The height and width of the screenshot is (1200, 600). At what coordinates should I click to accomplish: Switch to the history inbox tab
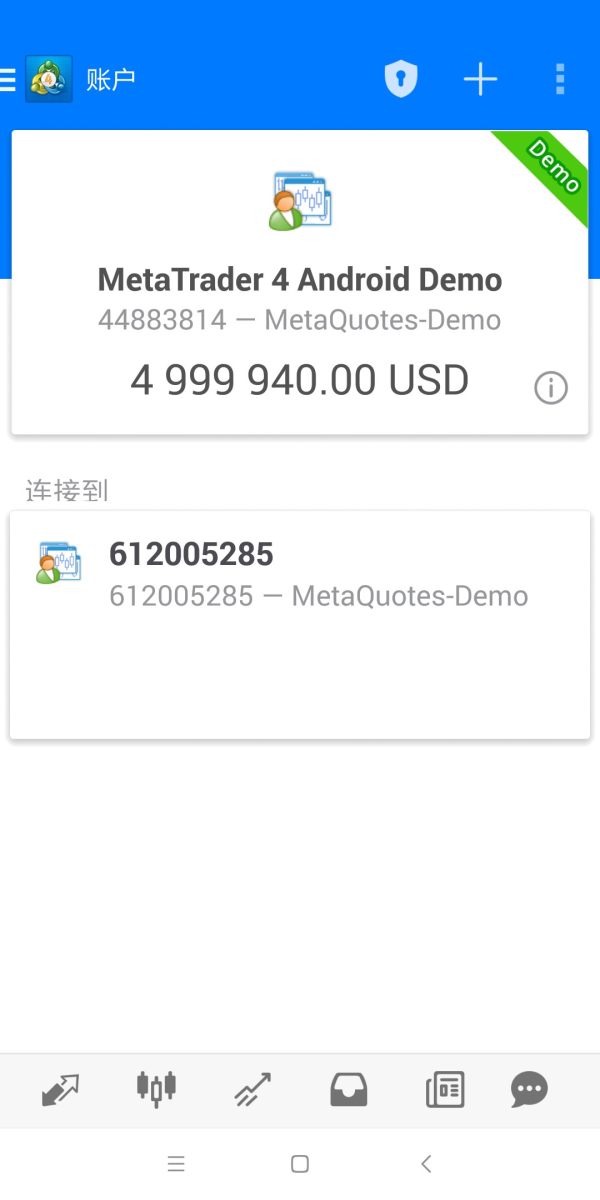349,1089
